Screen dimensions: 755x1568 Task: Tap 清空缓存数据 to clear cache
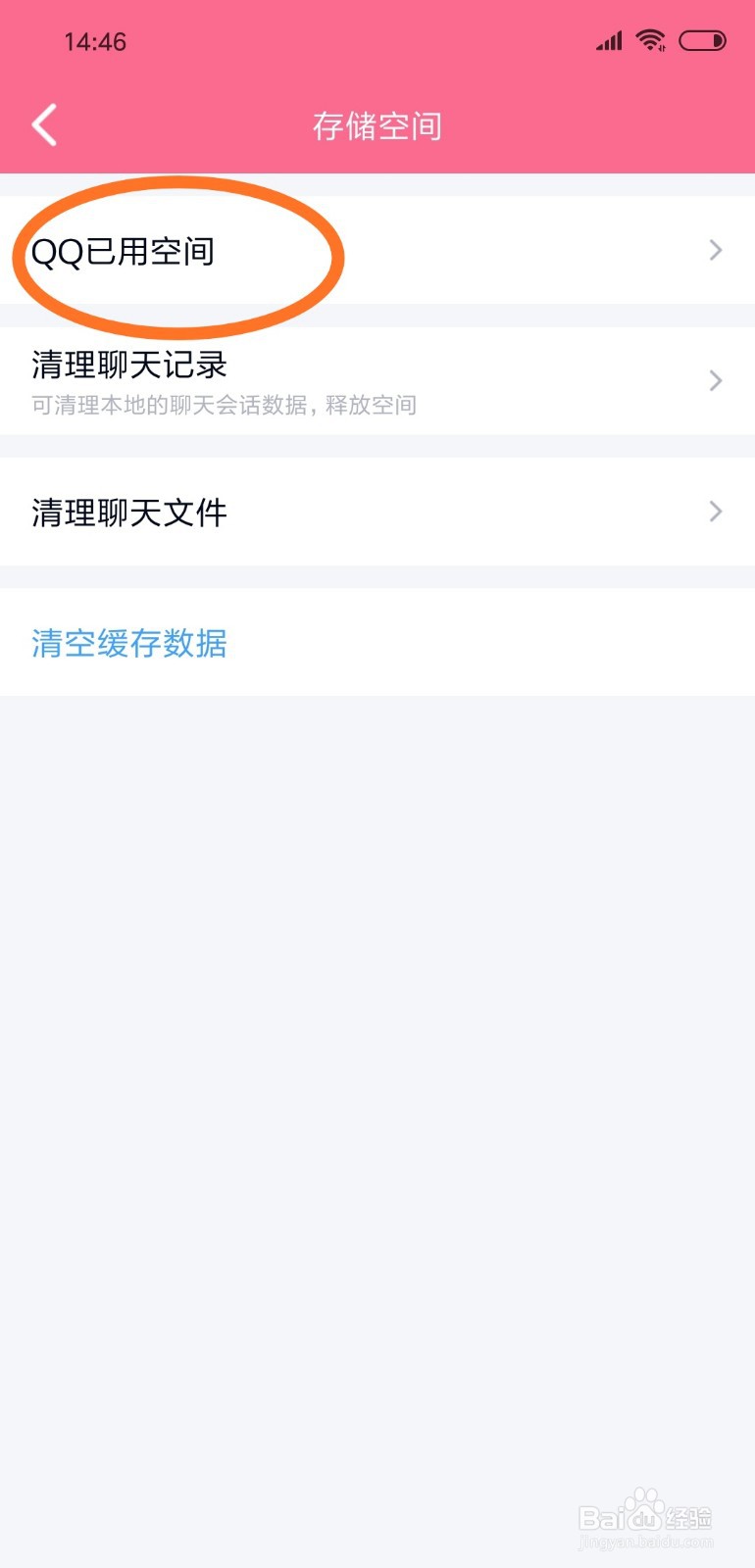(128, 644)
